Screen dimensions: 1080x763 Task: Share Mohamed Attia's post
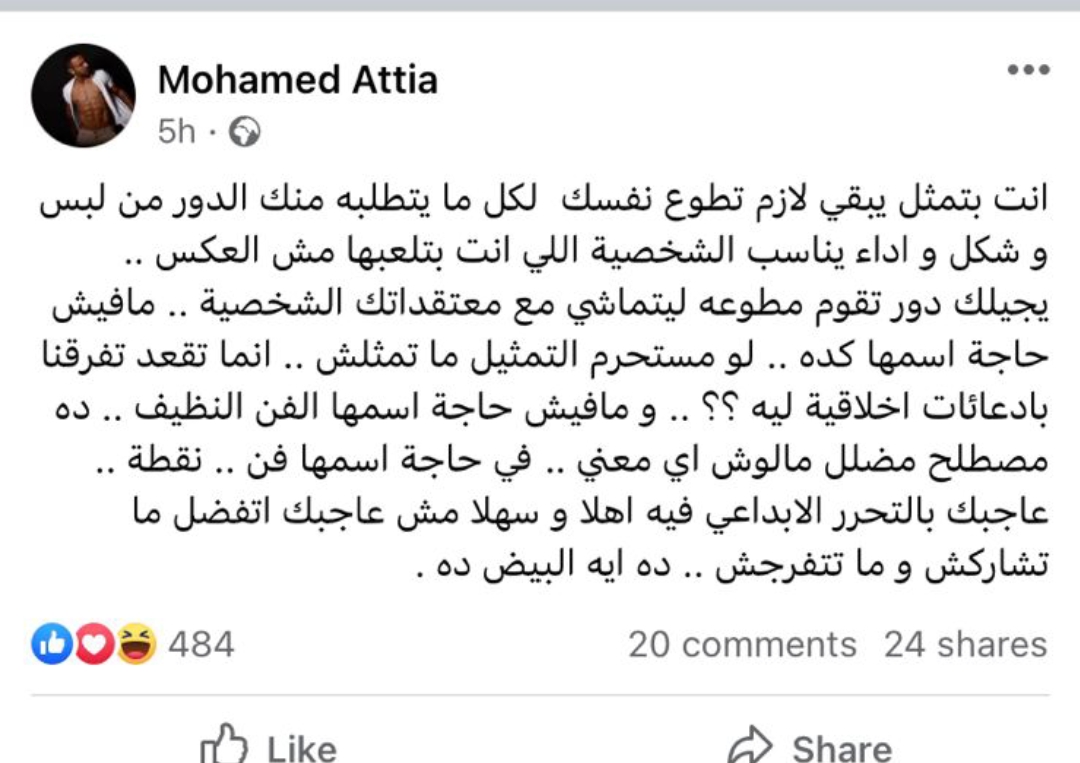point(809,745)
